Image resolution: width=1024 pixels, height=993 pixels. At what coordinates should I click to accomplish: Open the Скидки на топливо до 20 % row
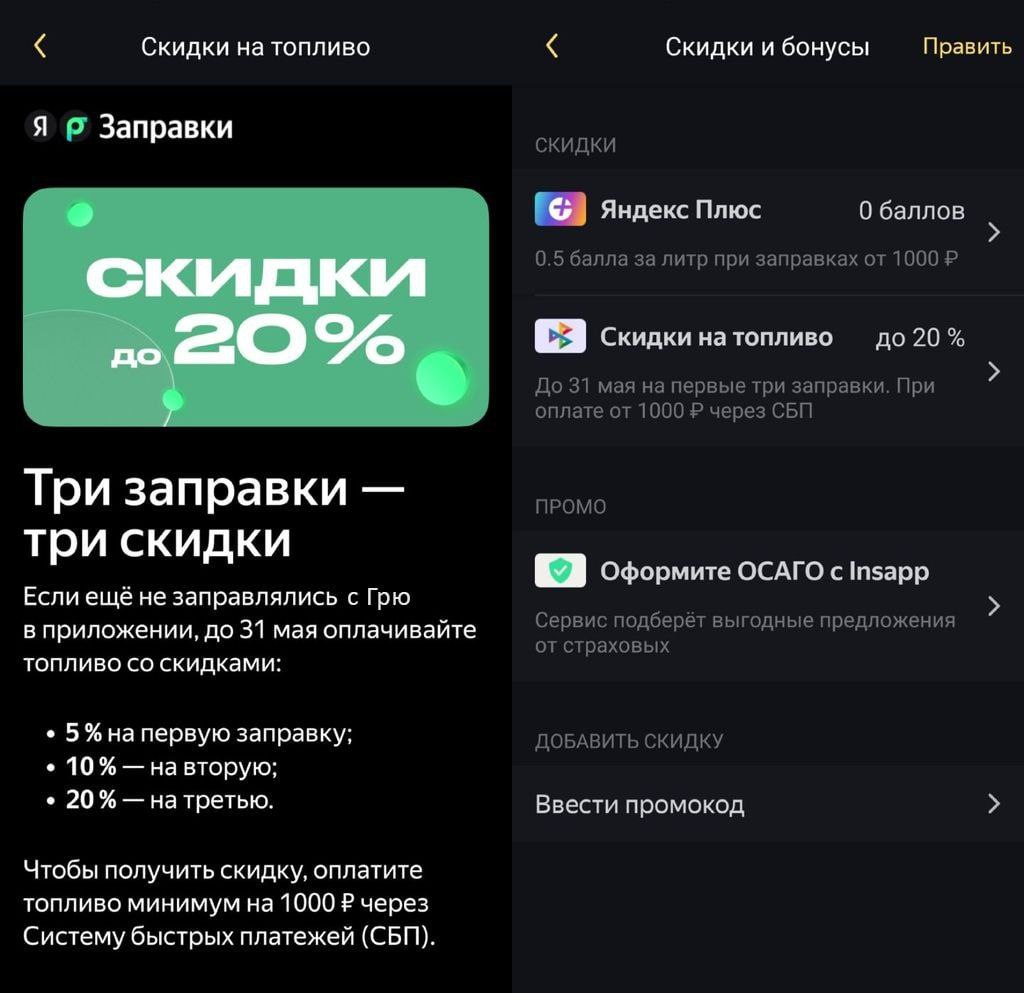pyautogui.click(x=767, y=372)
